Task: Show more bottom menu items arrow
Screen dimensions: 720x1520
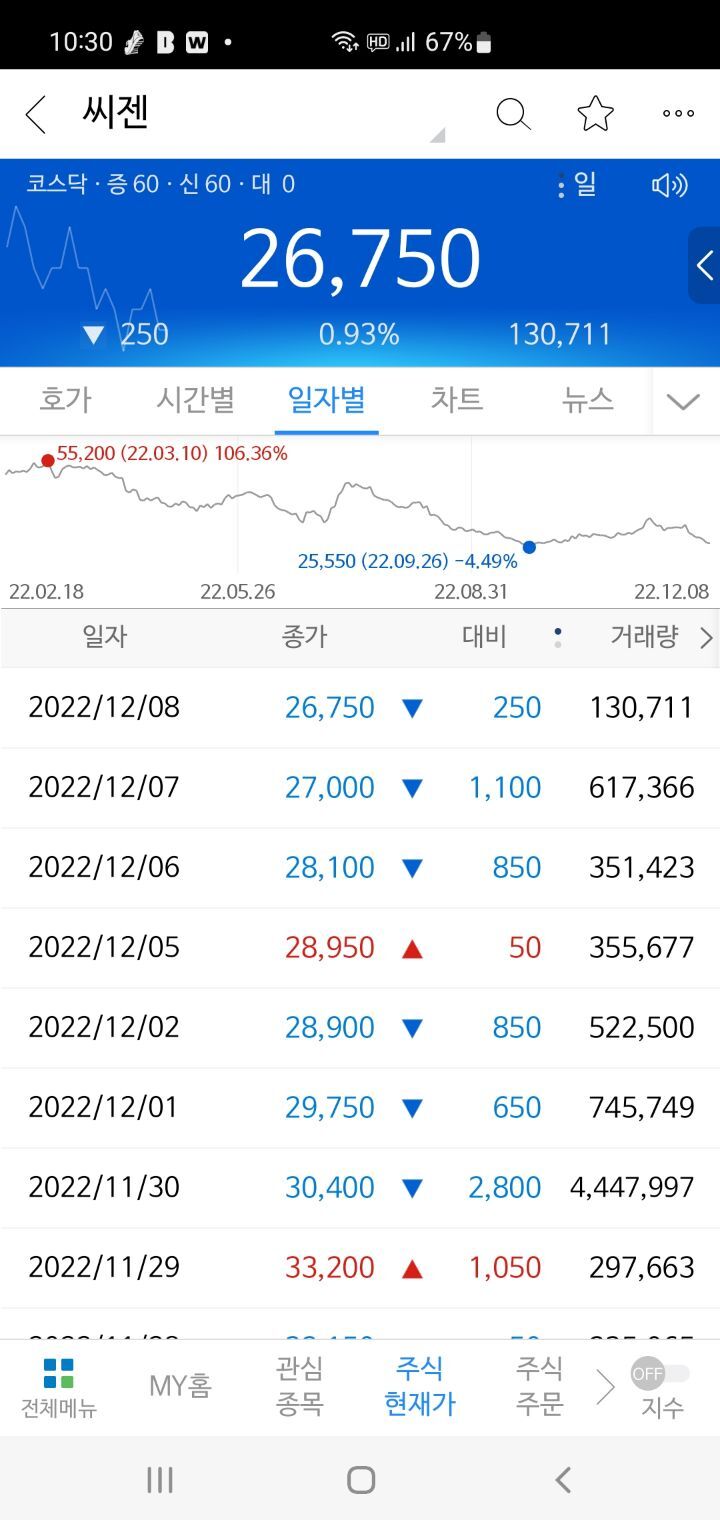Action: [605, 1387]
